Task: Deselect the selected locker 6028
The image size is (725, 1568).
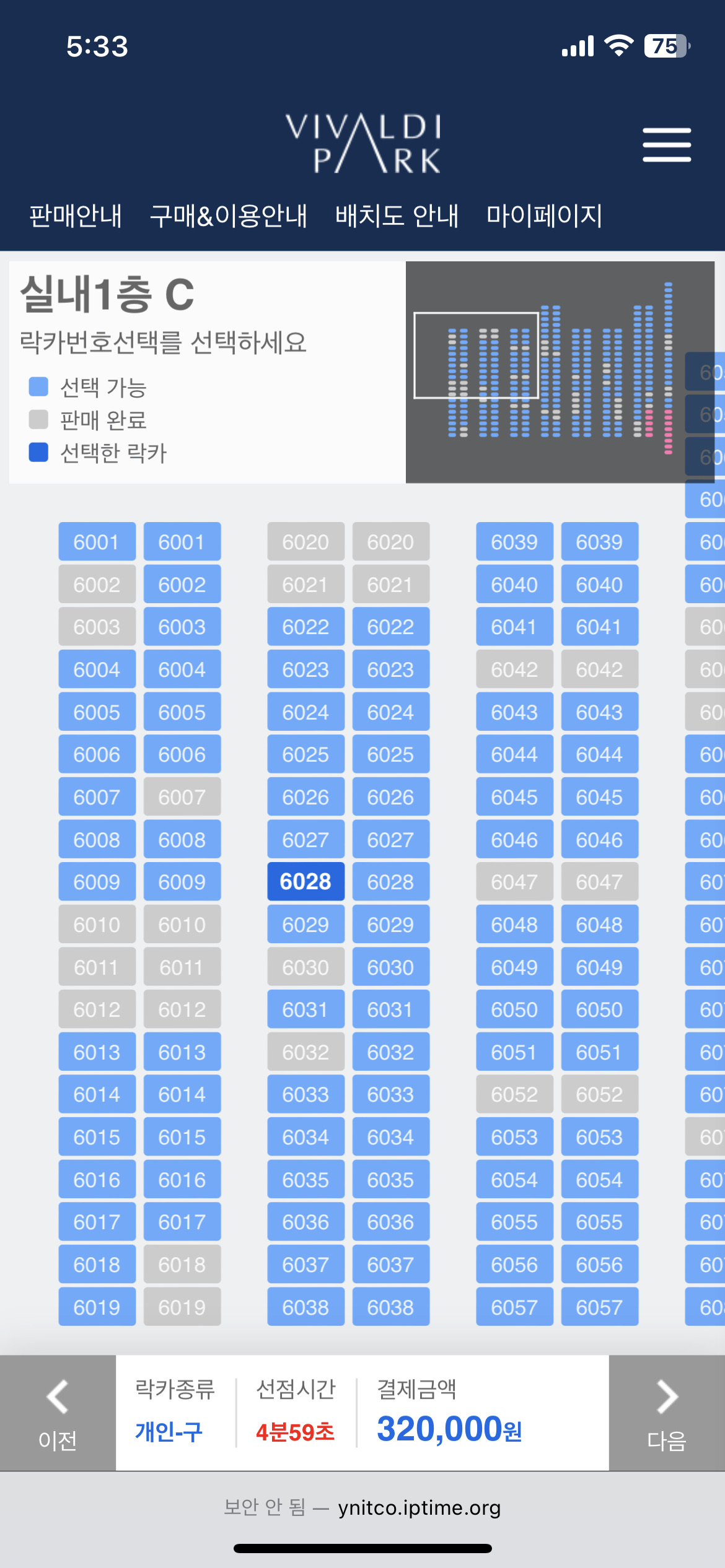Action: click(x=305, y=882)
